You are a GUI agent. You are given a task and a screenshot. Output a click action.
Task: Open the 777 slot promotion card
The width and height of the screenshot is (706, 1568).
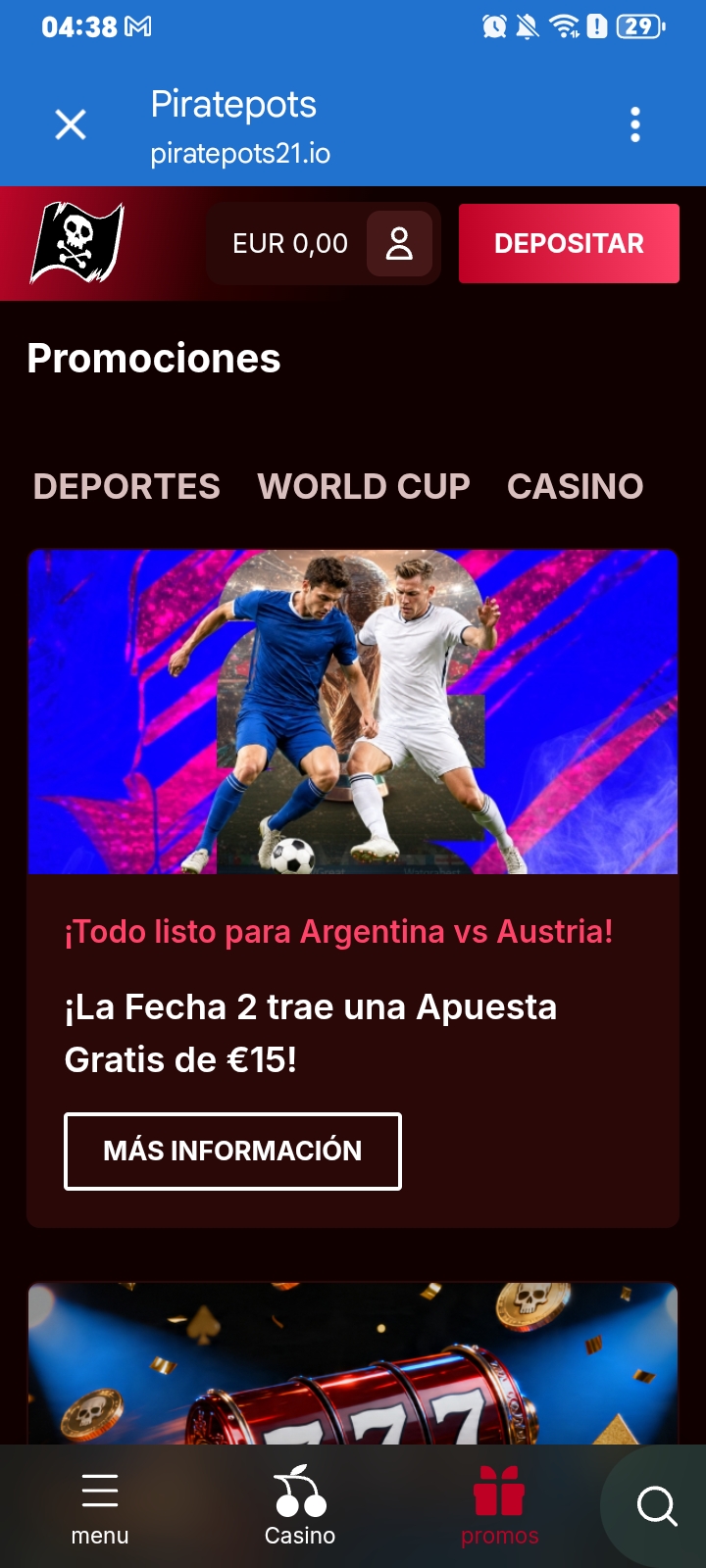353,1364
